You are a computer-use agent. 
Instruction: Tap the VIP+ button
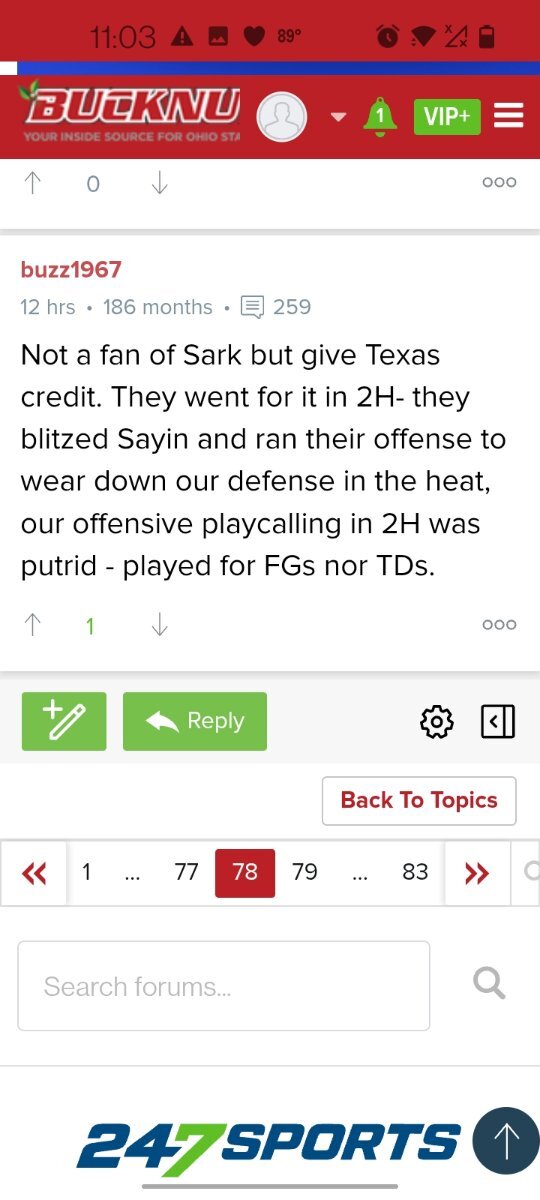(447, 117)
